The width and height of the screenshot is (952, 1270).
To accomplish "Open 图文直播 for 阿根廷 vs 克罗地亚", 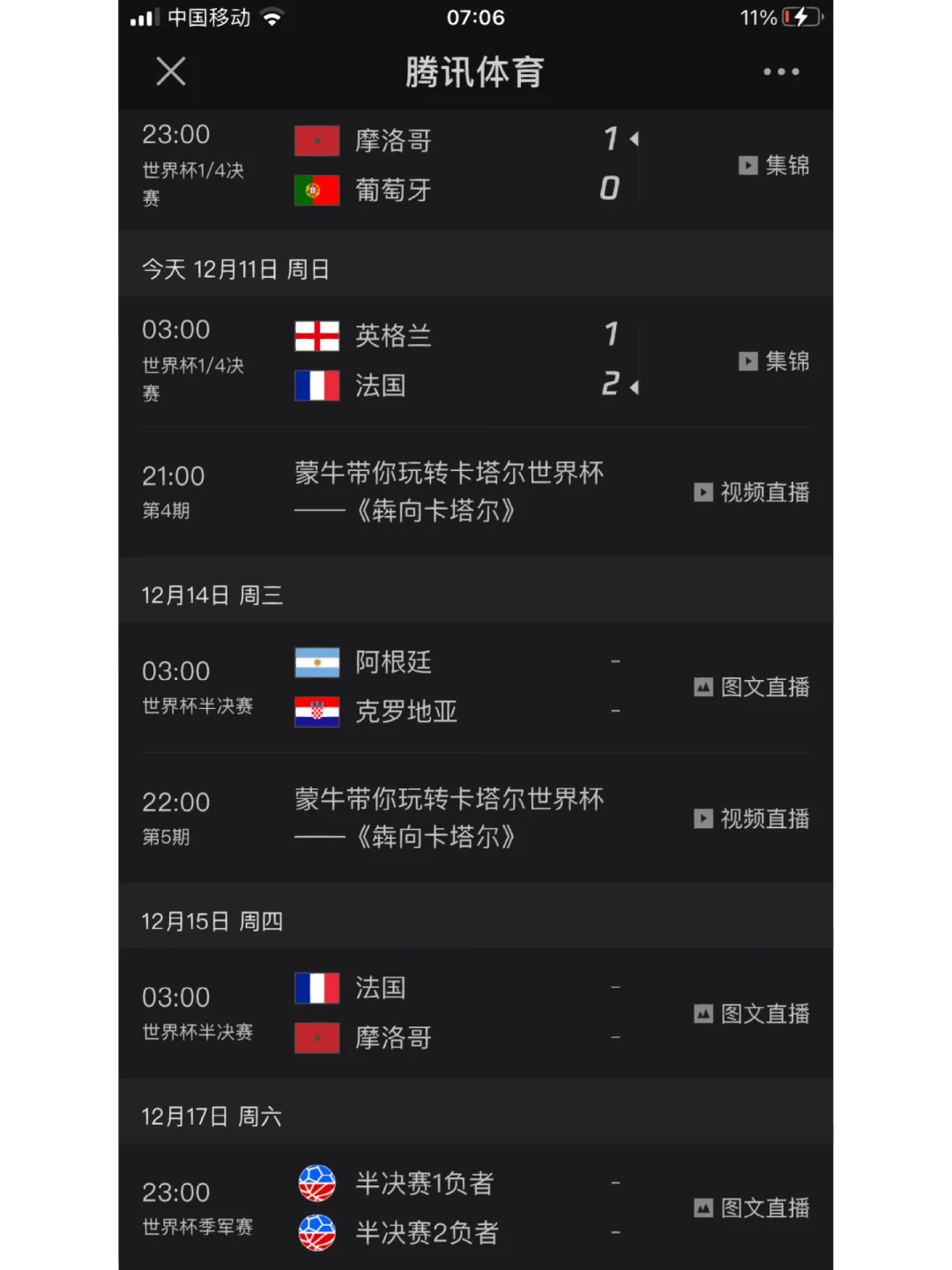I will (x=752, y=687).
